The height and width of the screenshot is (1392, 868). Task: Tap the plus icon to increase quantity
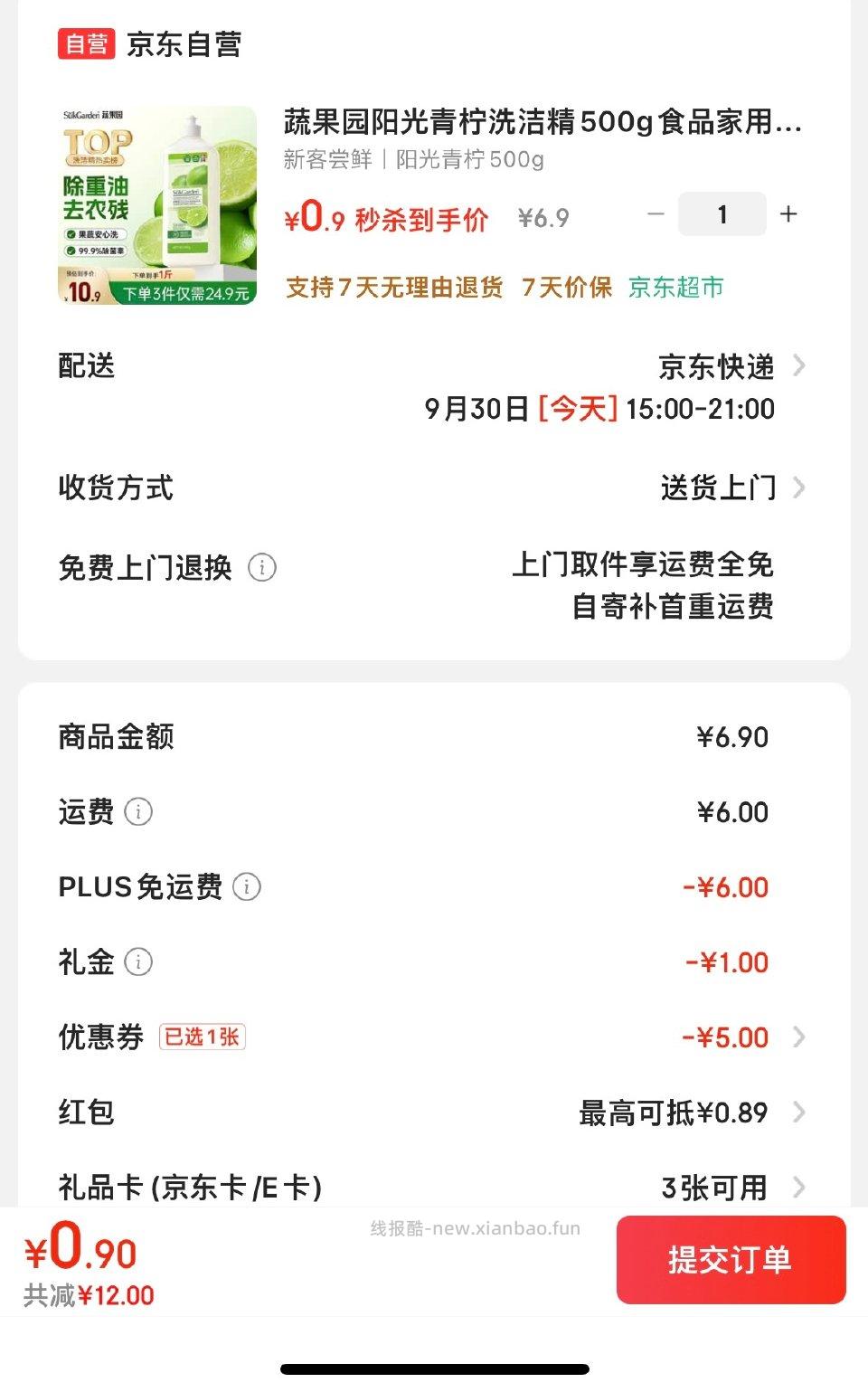click(x=788, y=214)
